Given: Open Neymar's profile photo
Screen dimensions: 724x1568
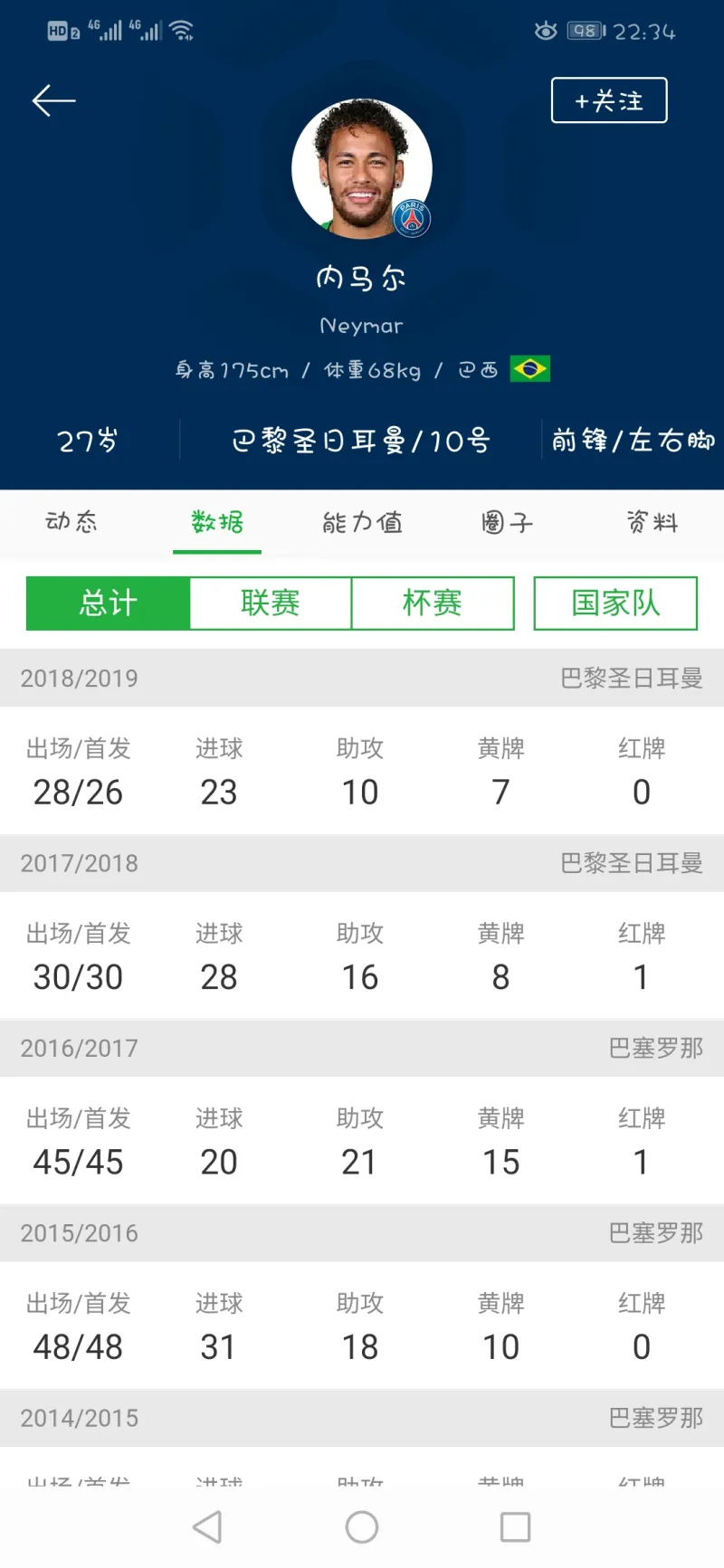Looking at the screenshot, I should tap(362, 168).
